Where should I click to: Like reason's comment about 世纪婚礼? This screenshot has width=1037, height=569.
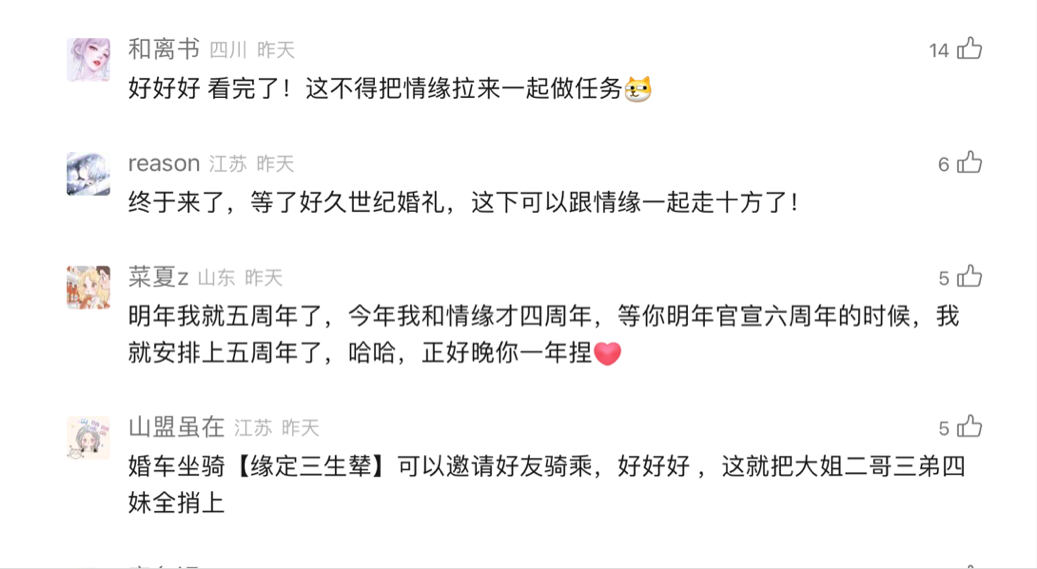point(969,163)
